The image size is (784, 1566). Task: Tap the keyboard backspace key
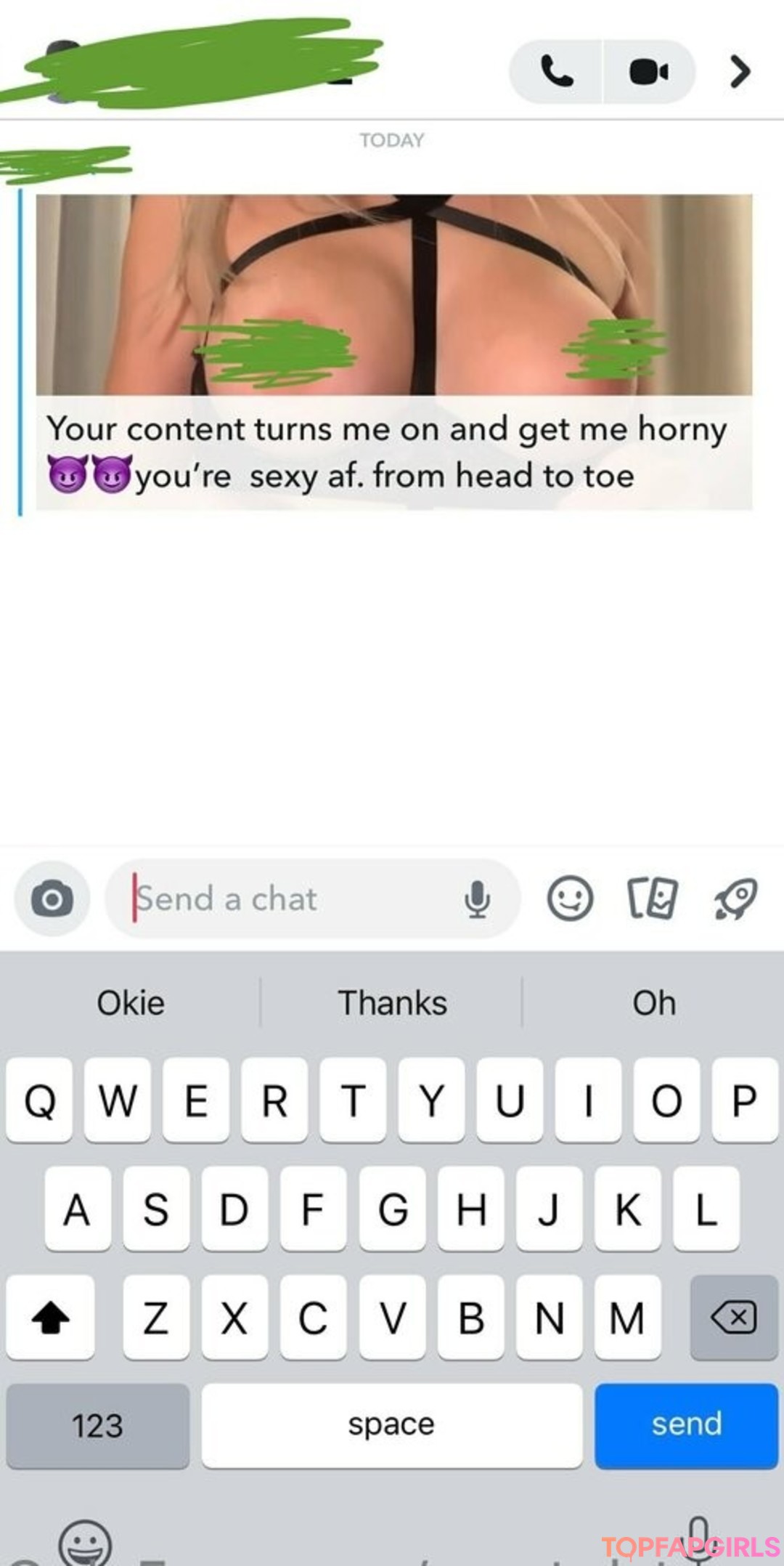[x=734, y=1318]
